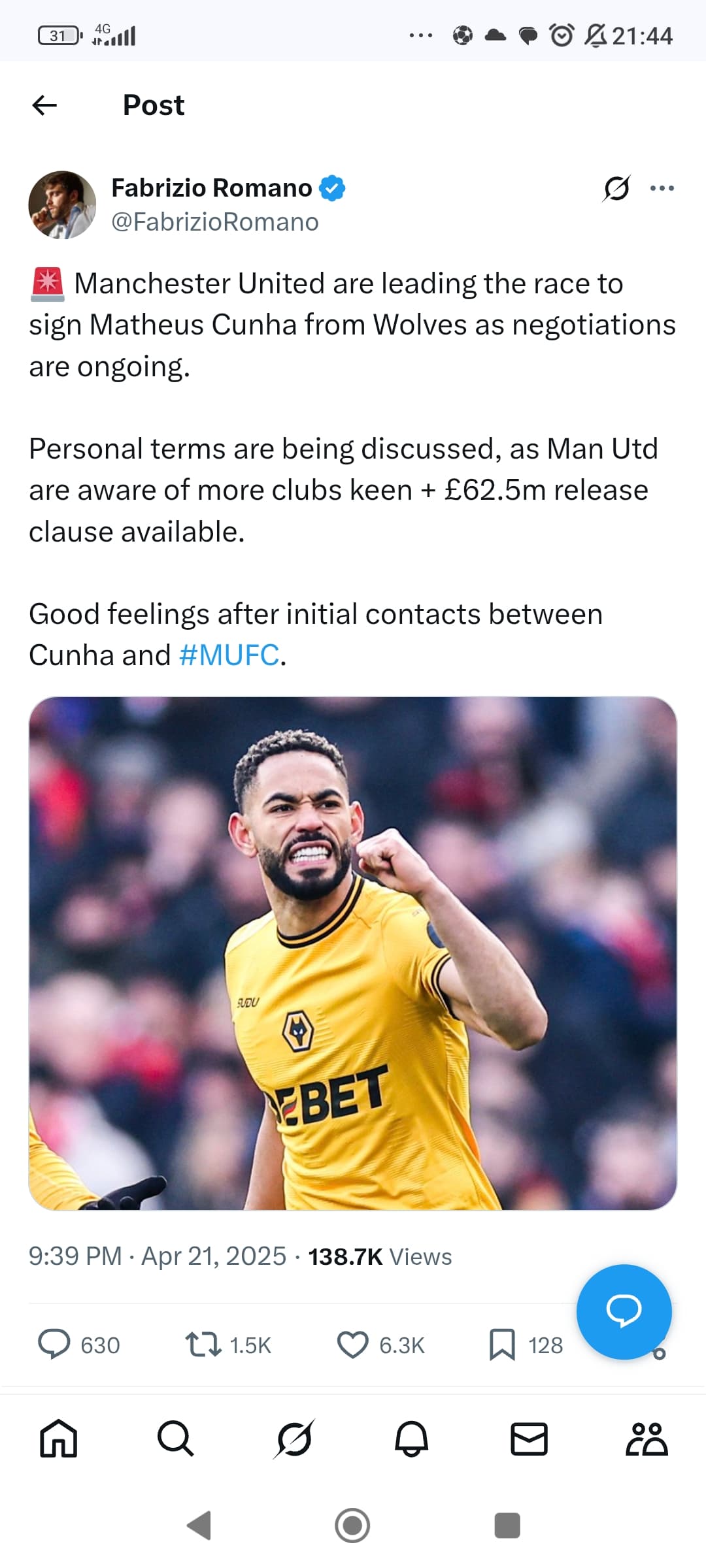The height and width of the screenshot is (1568, 706).
Task: Repost the post showing 1.5K reposts
Action: [203, 1345]
